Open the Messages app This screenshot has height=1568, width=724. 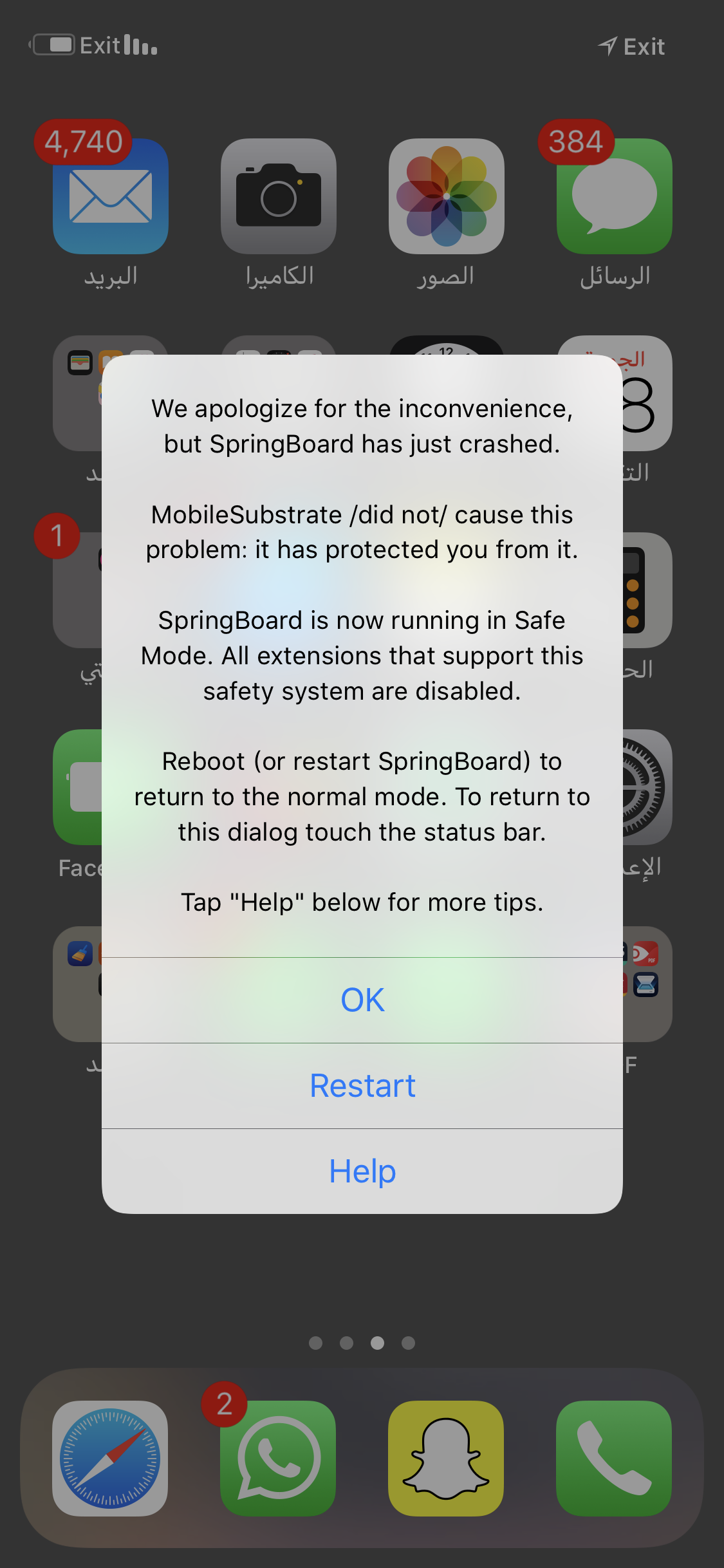coord(615,196)
